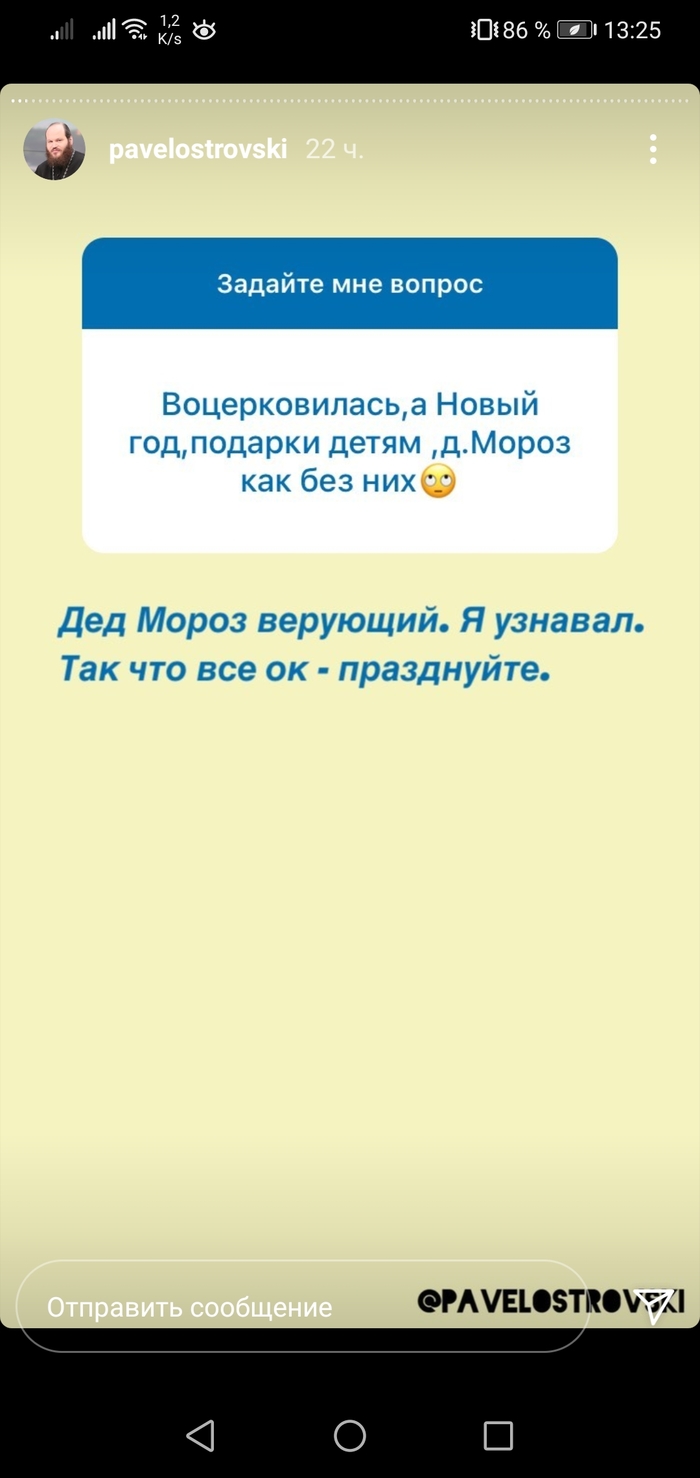This screenshot has width=700, height=1478.
Task: Open the story overflow menu
Action: (652, 149)
